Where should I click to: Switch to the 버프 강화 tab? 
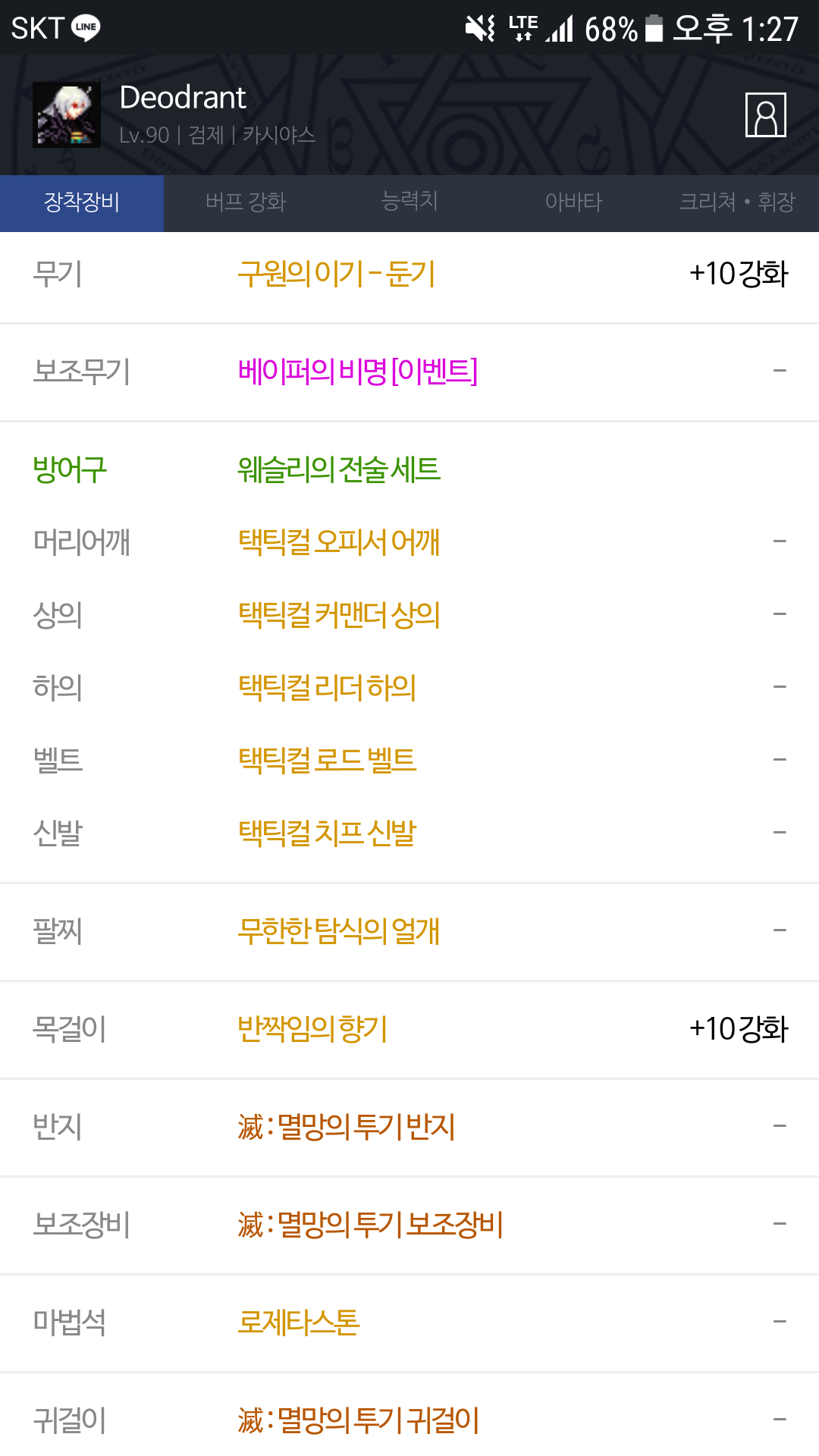[x=246, y=202]
